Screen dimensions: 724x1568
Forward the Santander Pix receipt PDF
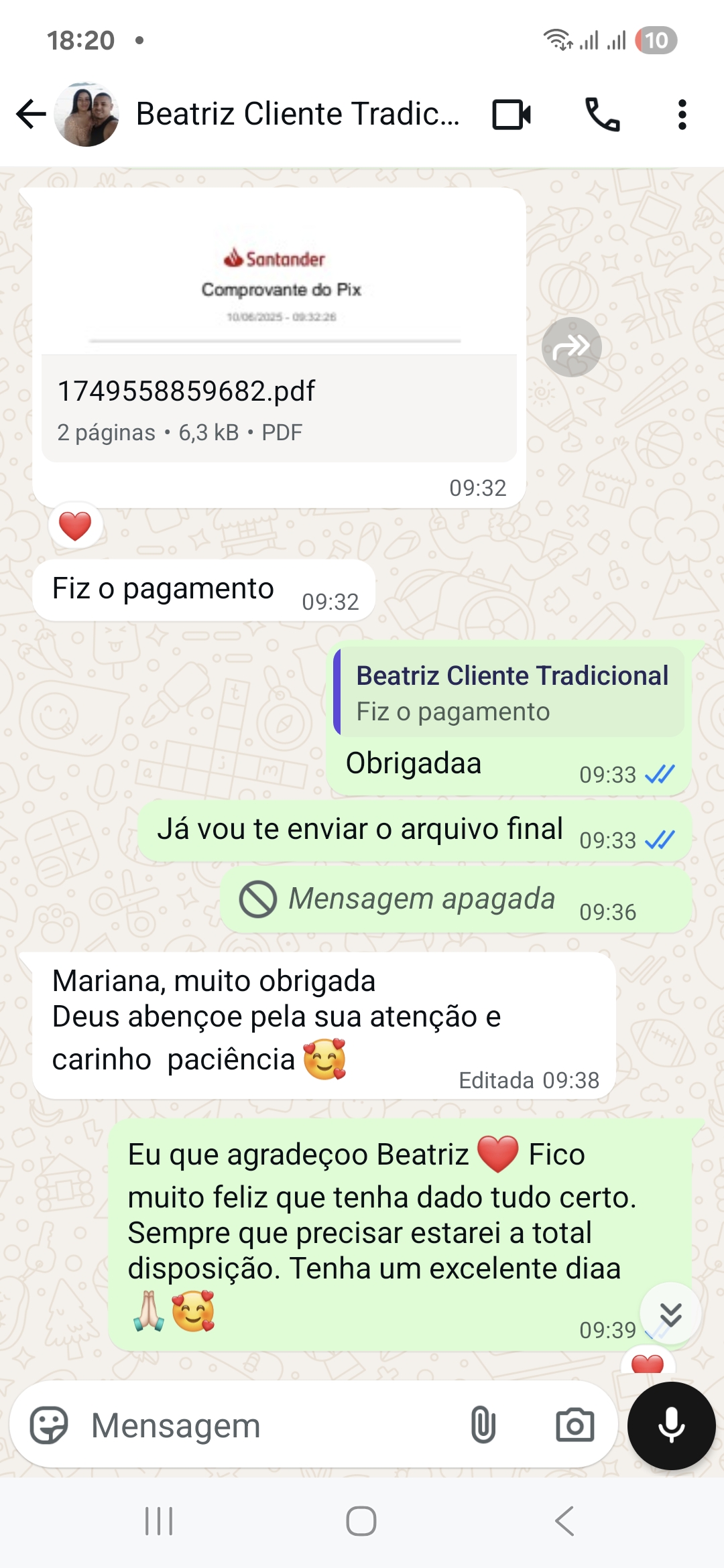tap(571, 347)
